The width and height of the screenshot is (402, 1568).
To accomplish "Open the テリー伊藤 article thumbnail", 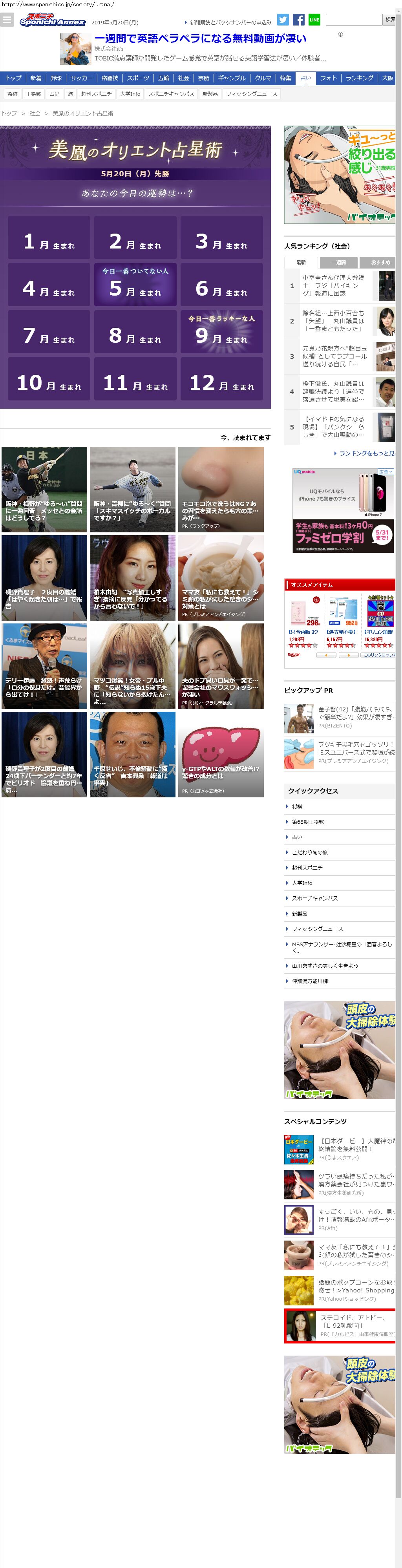I will pyautogui.click(x=44, y=666).
